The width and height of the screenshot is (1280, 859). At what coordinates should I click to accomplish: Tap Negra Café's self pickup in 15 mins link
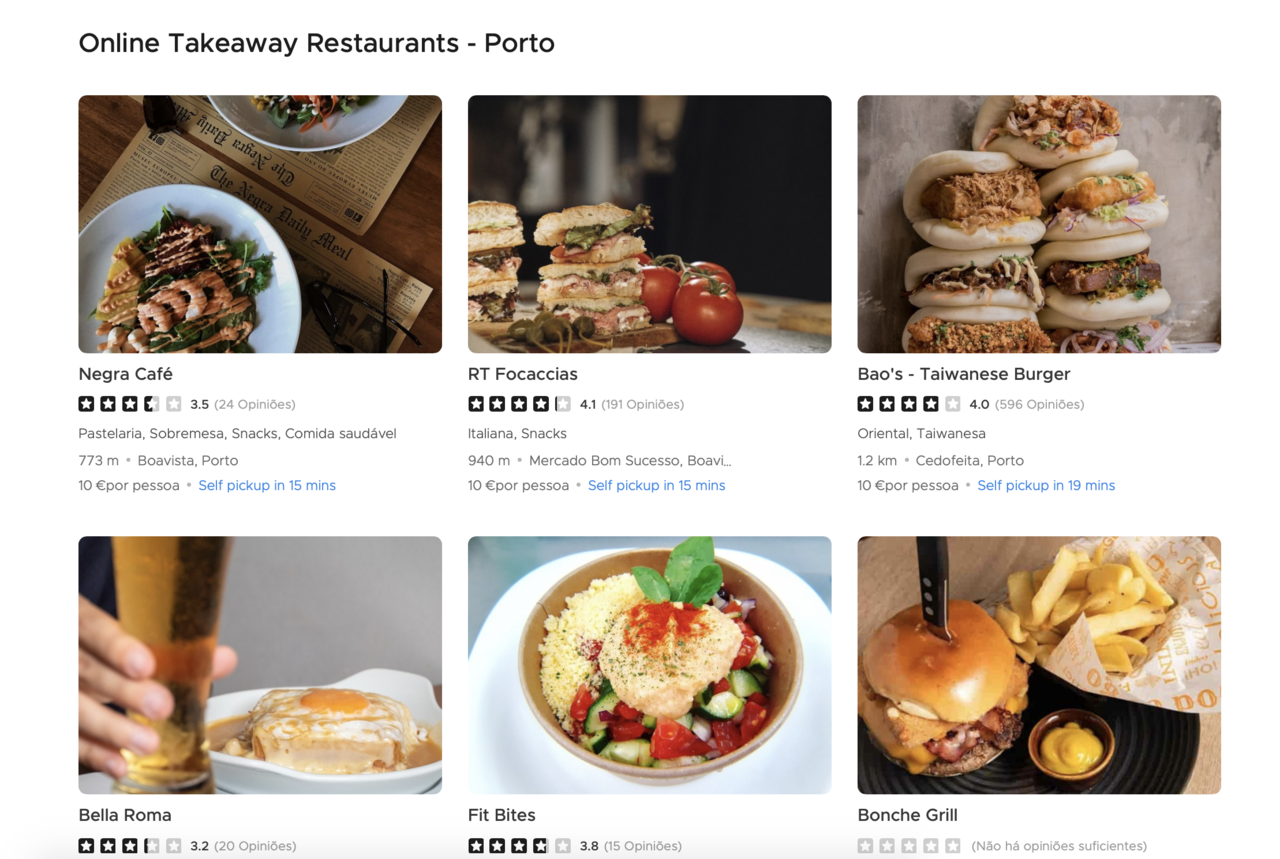pyautogui.click(x=267, y=485)
